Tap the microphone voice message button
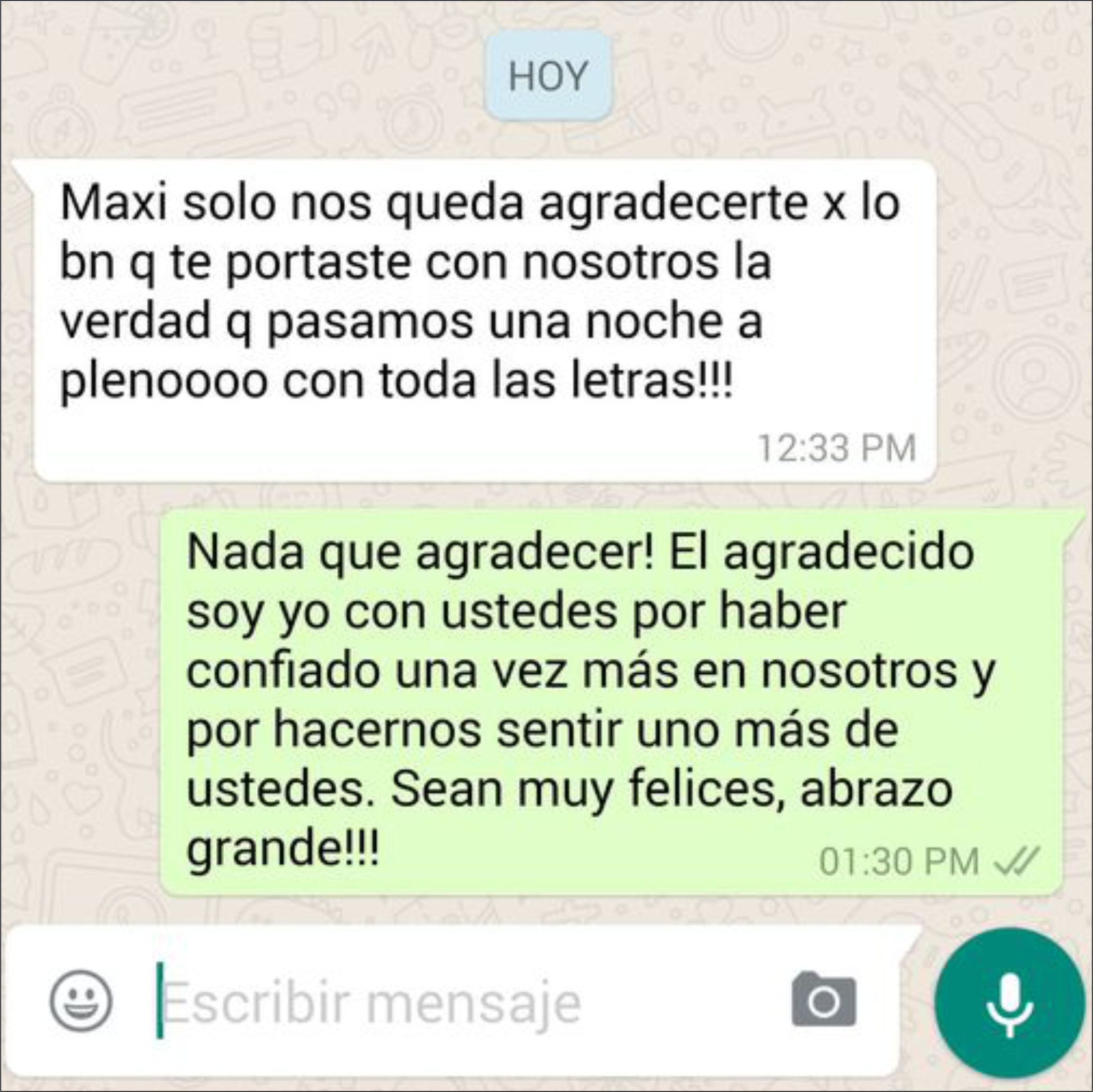Image resolution: width=1093 pixels, height=1092 pixels. (1010, 1002)
